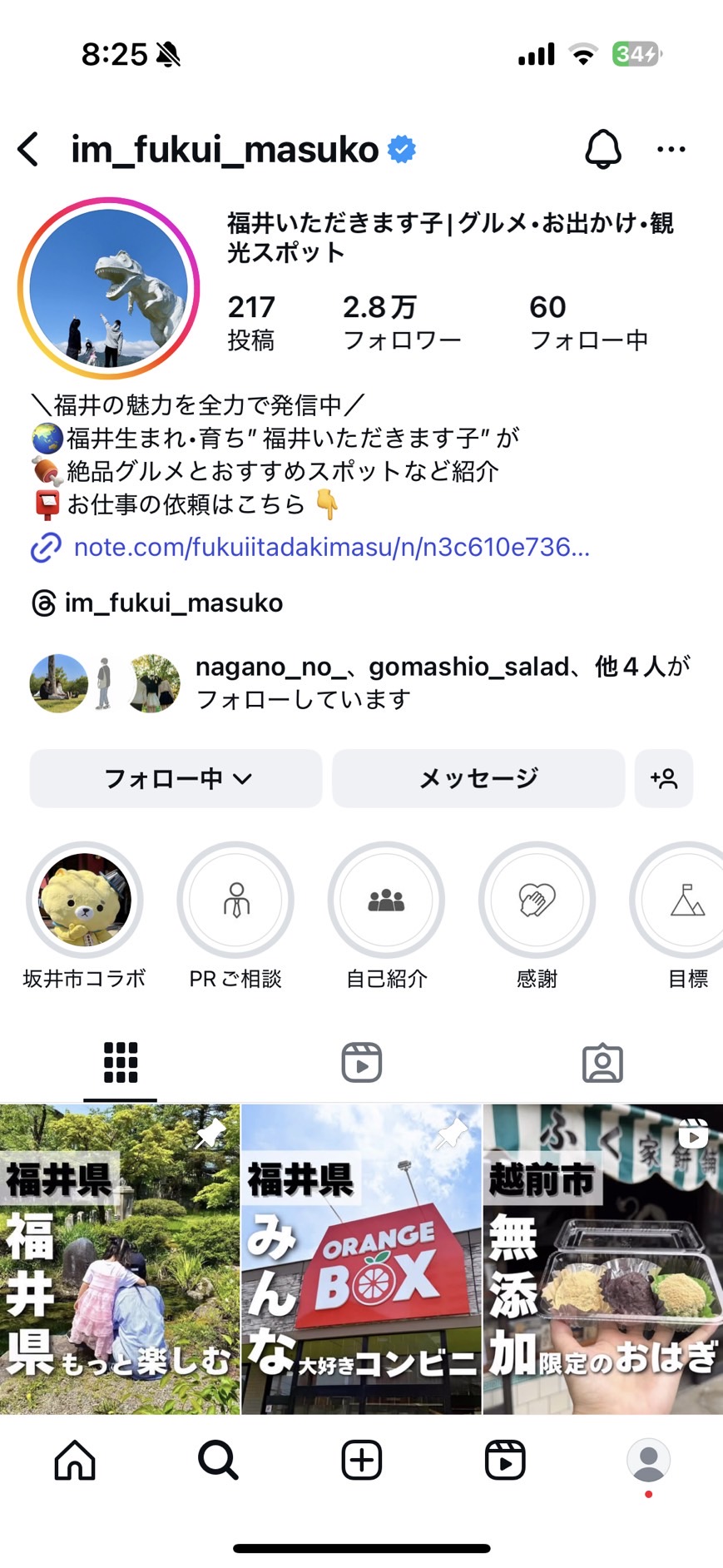Image resolution: width=723 pixels, height=1568 pixels.
Task: Show suggested accounts with add-person icon
Action: coord(664,778)
